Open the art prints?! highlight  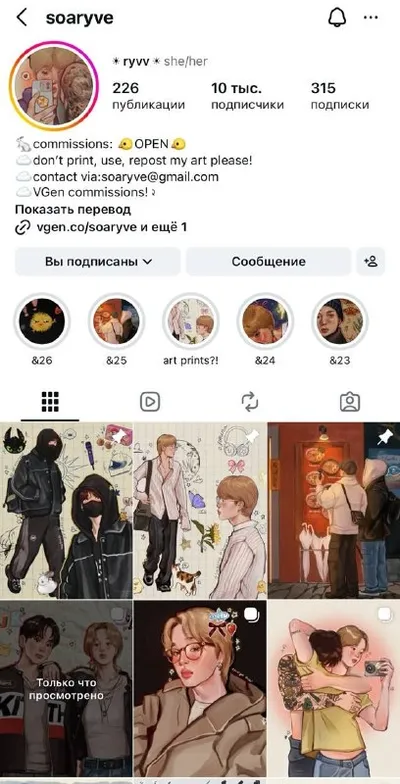(x=191, y=321)
